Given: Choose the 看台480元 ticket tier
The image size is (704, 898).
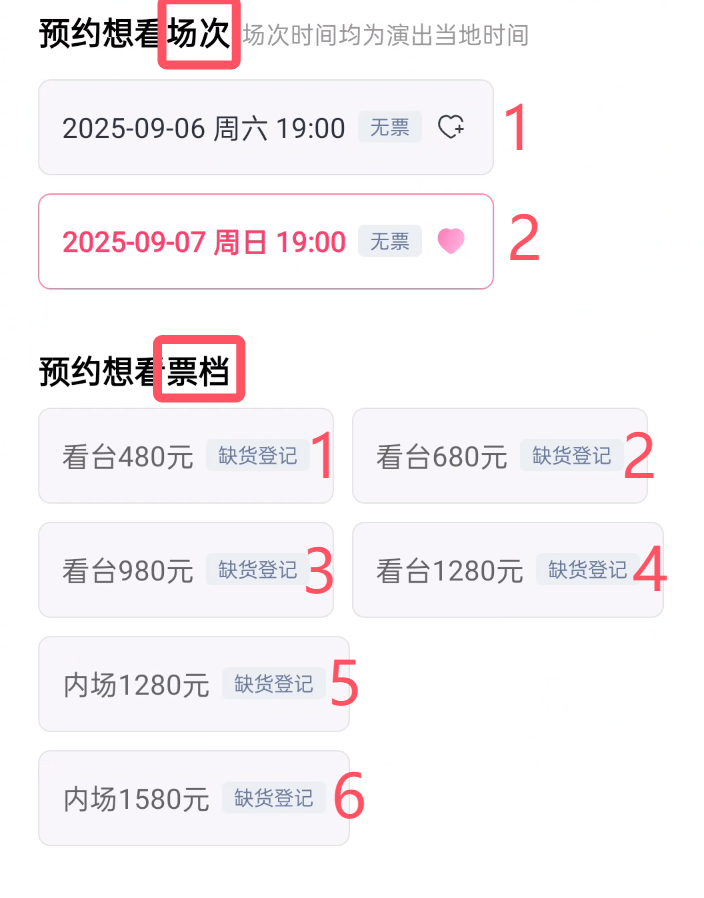Looking at the screenshot, I should (128, 457).
